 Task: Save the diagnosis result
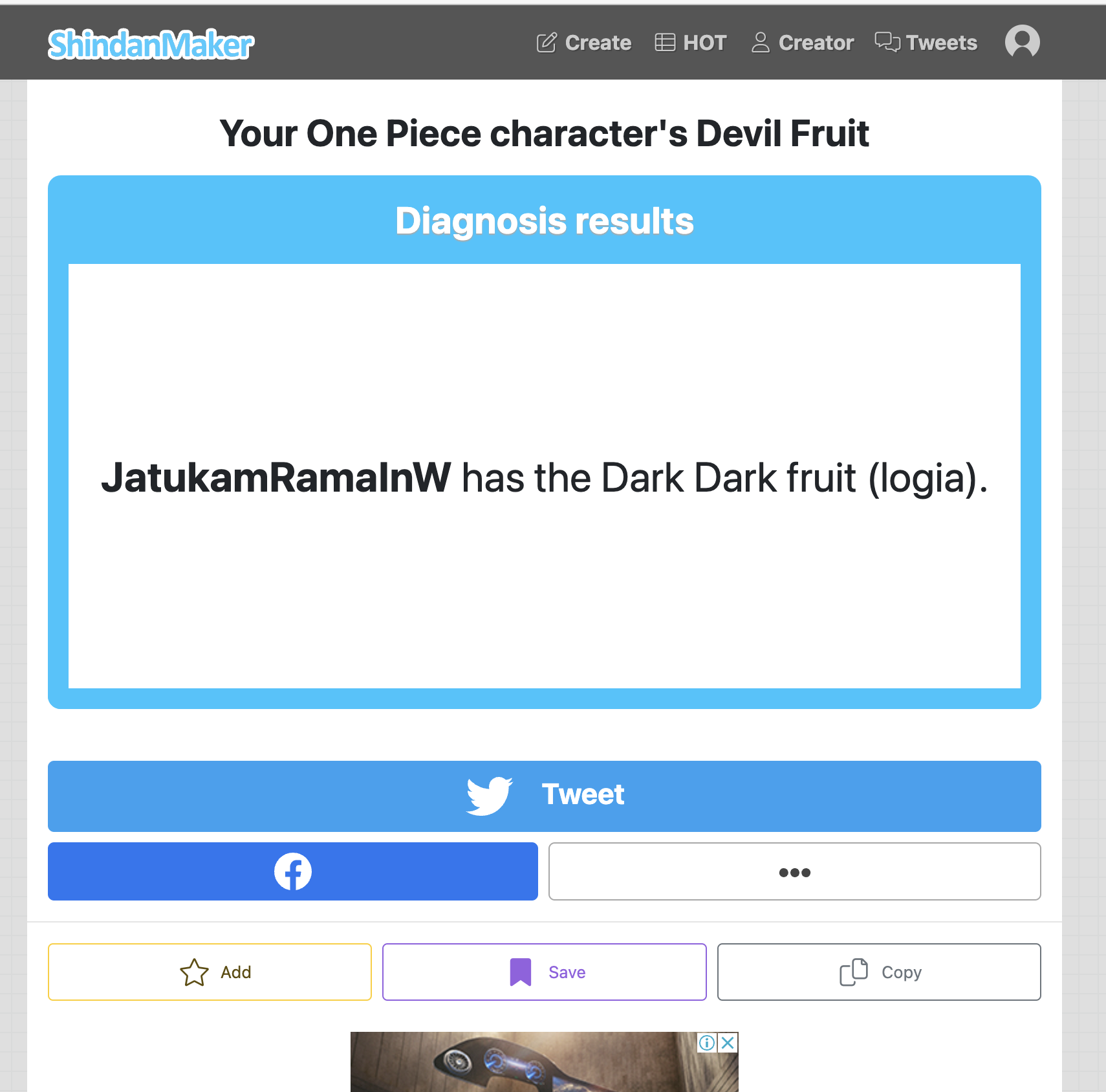tap(544, 972)
